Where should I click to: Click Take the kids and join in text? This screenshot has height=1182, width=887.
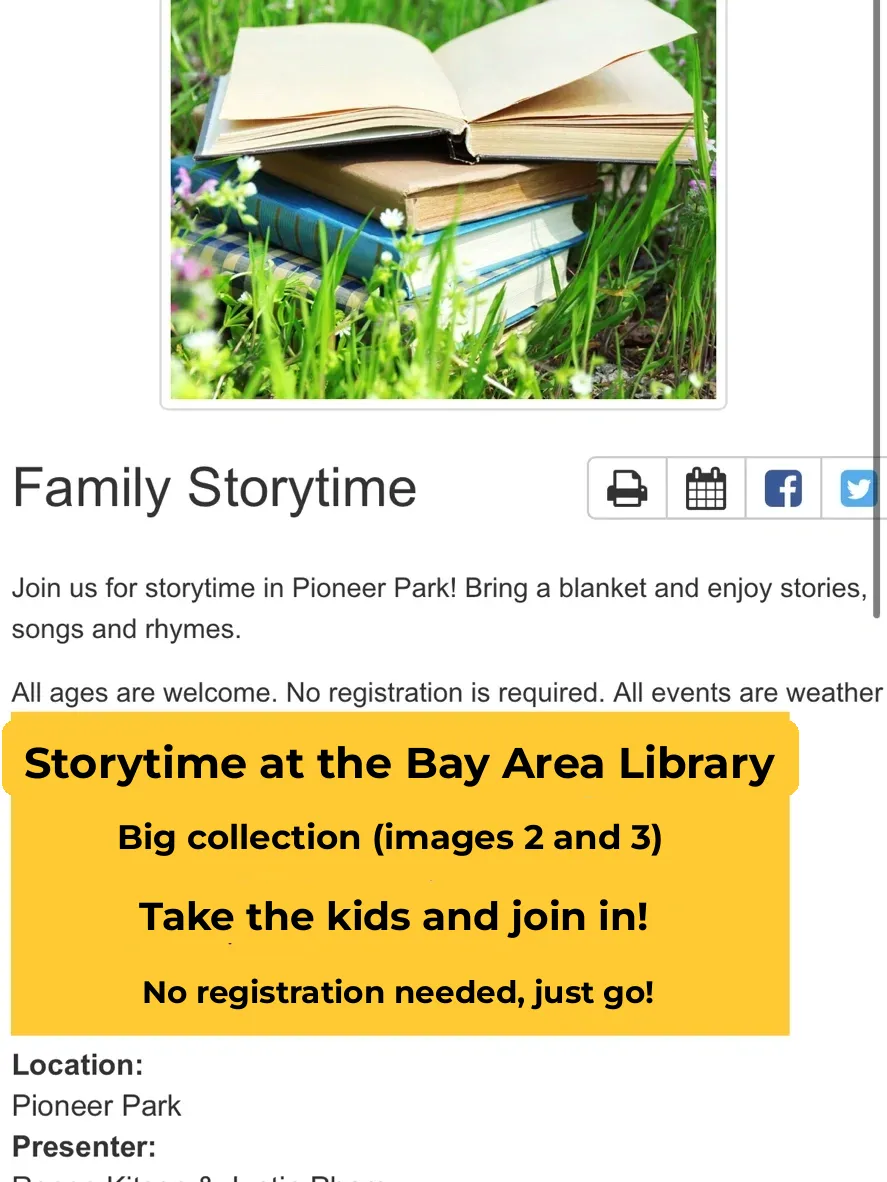click(x=396, y=916)
